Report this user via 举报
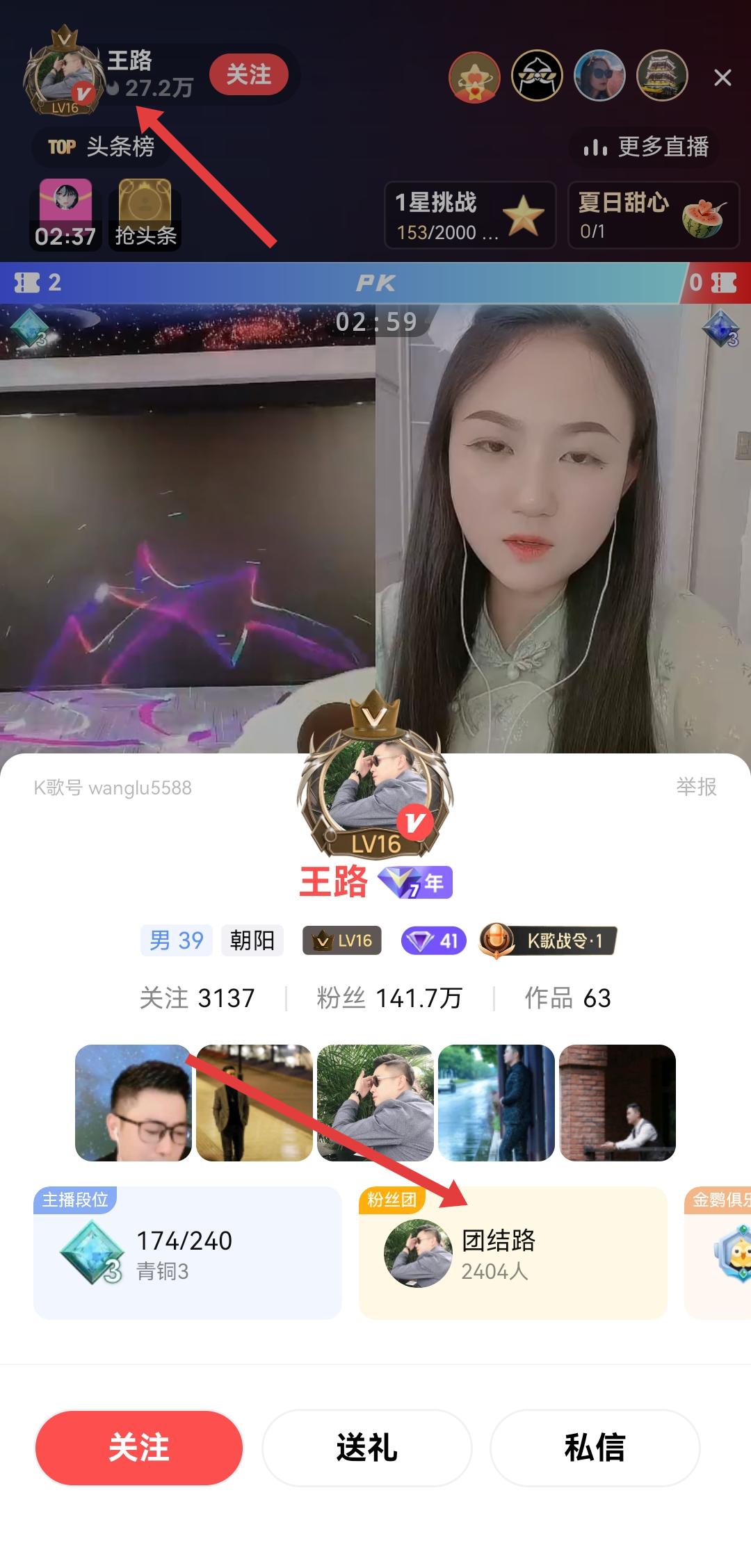This screenshot has width=751, height=1568. click(696, 787)
